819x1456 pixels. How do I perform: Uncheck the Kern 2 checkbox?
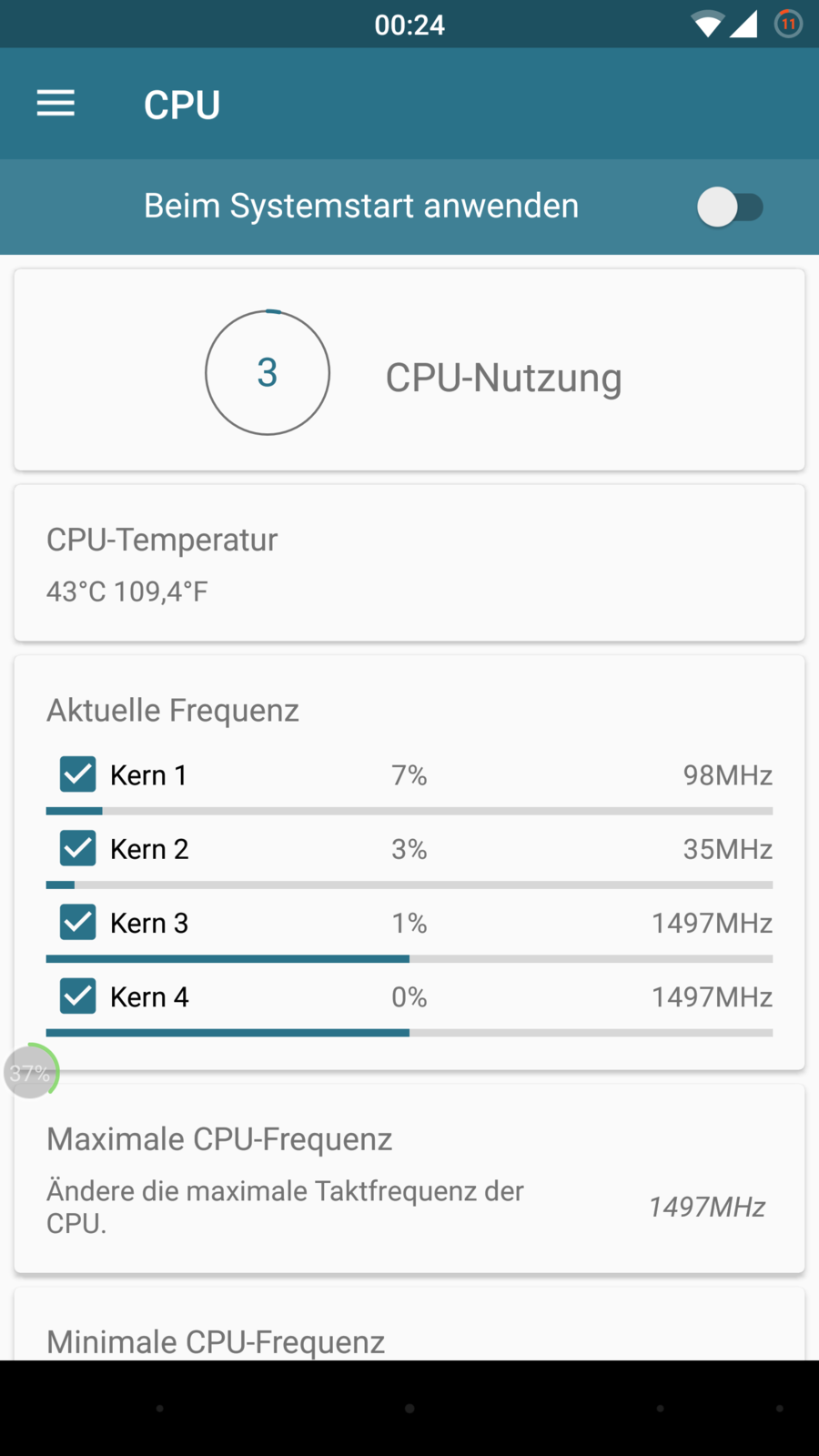[x=78, y=848]
